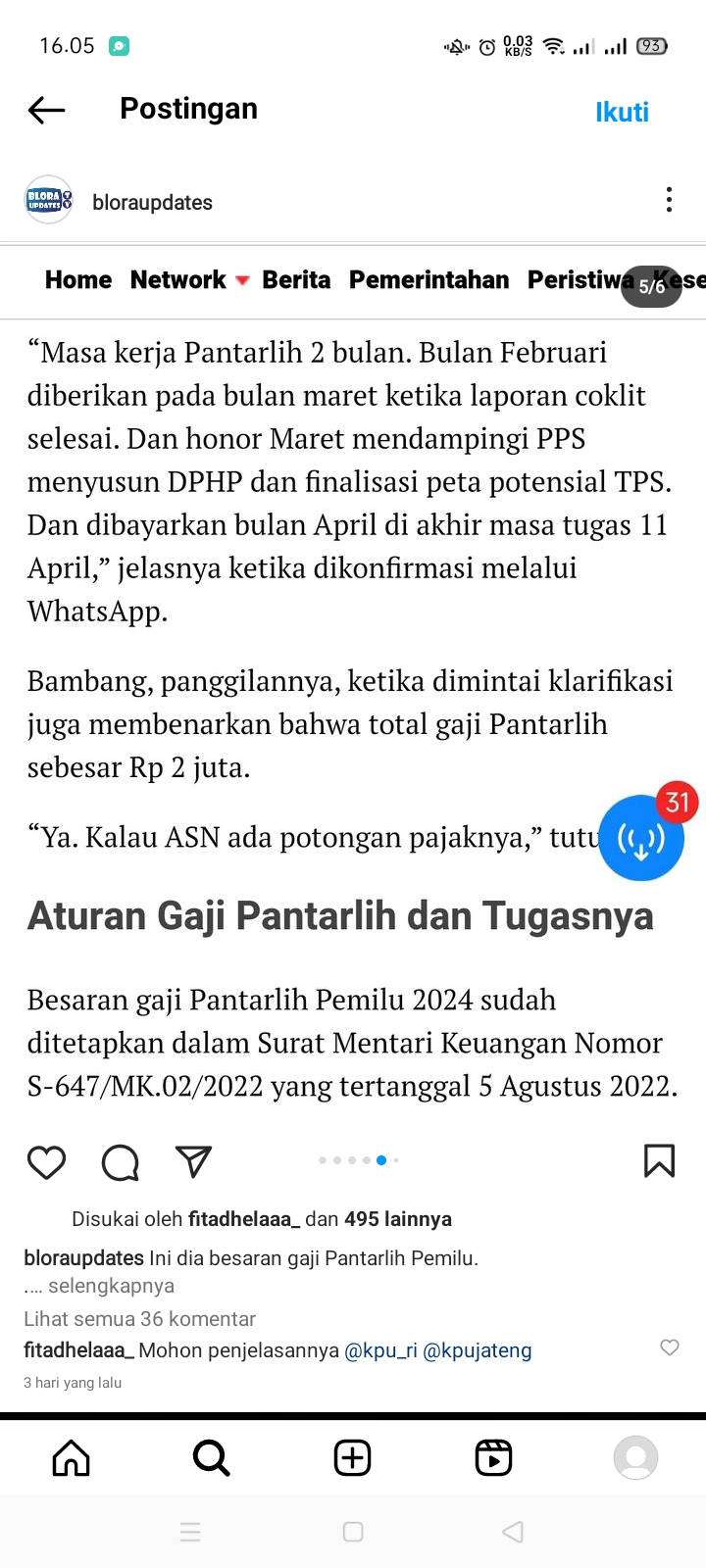706x1568 pixels.
Task: Open the comment bubble under the post
Action: tap(120, 1161)
